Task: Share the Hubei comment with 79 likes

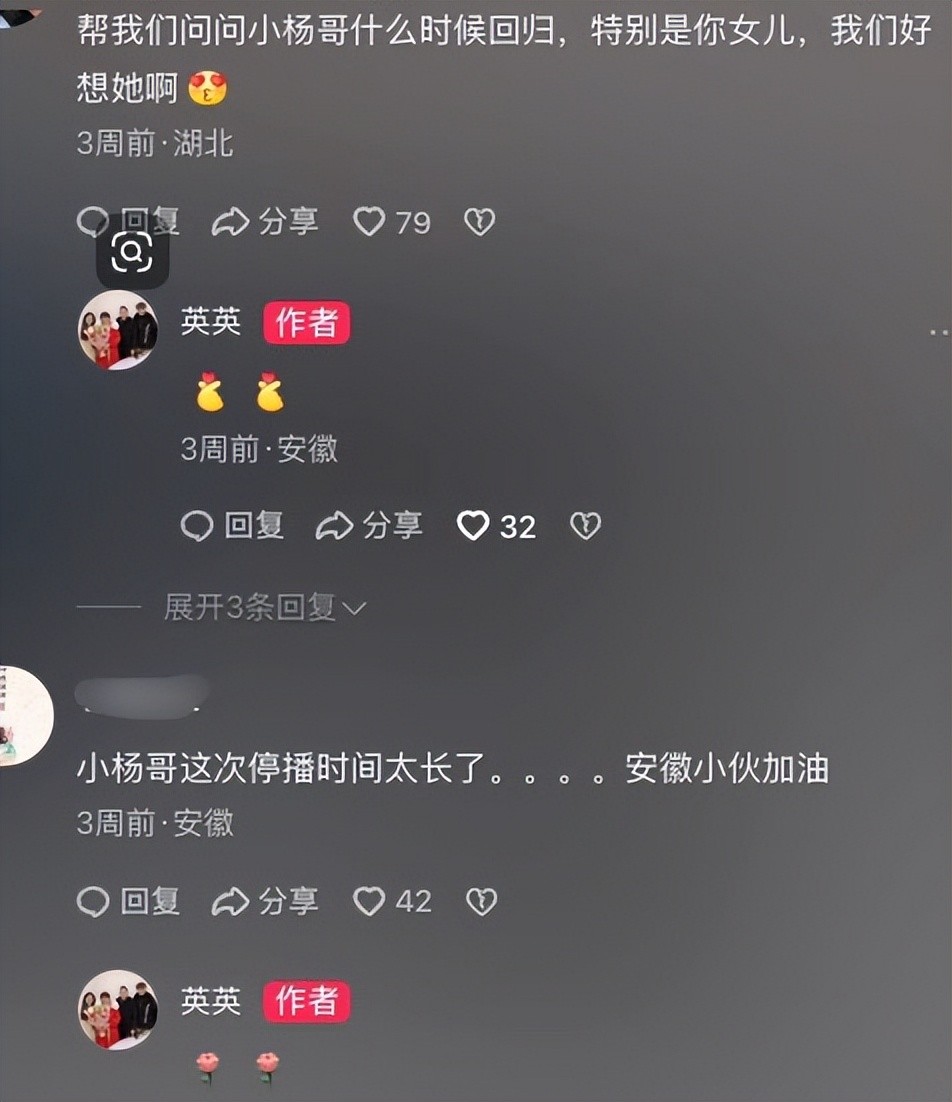Action: tap(265, 222)
